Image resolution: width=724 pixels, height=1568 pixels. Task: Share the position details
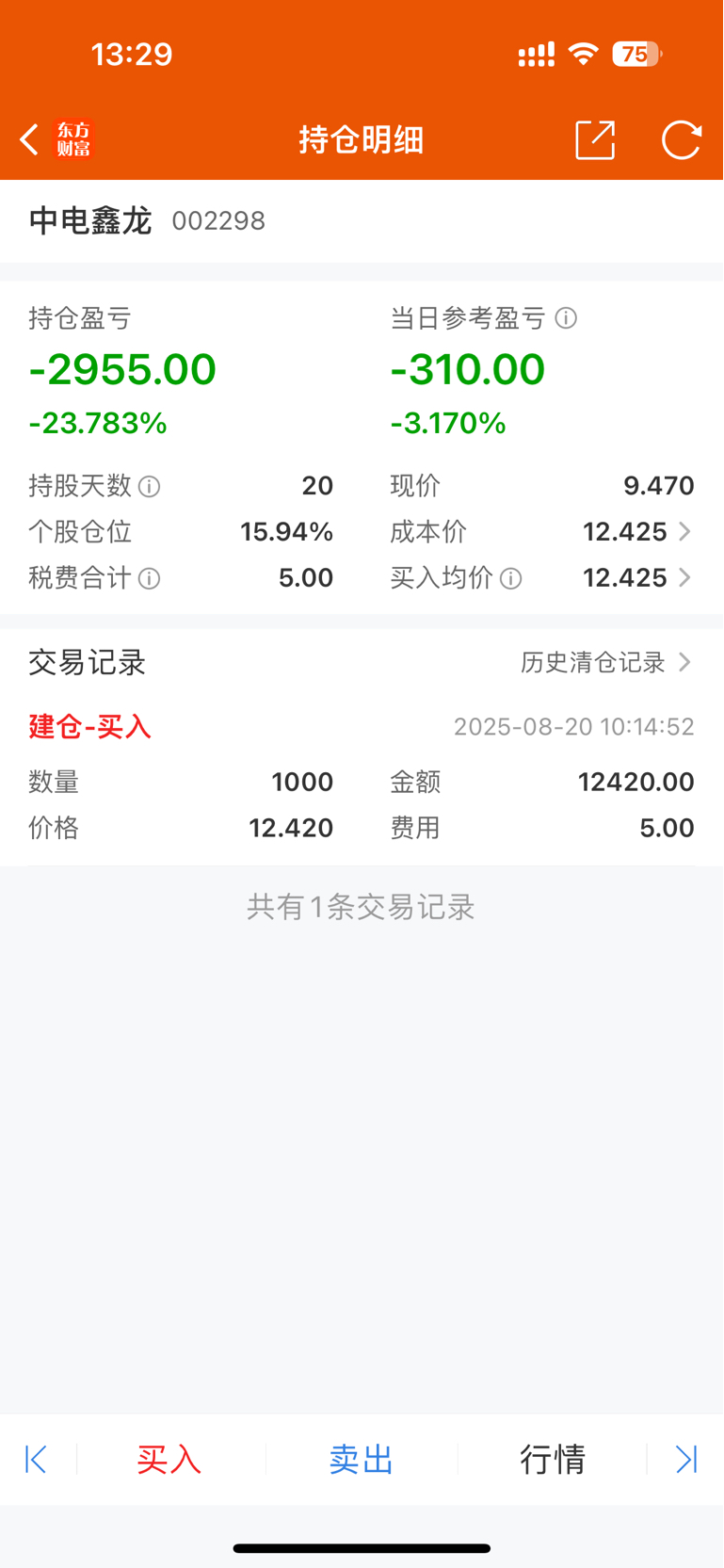pos(595,140)
